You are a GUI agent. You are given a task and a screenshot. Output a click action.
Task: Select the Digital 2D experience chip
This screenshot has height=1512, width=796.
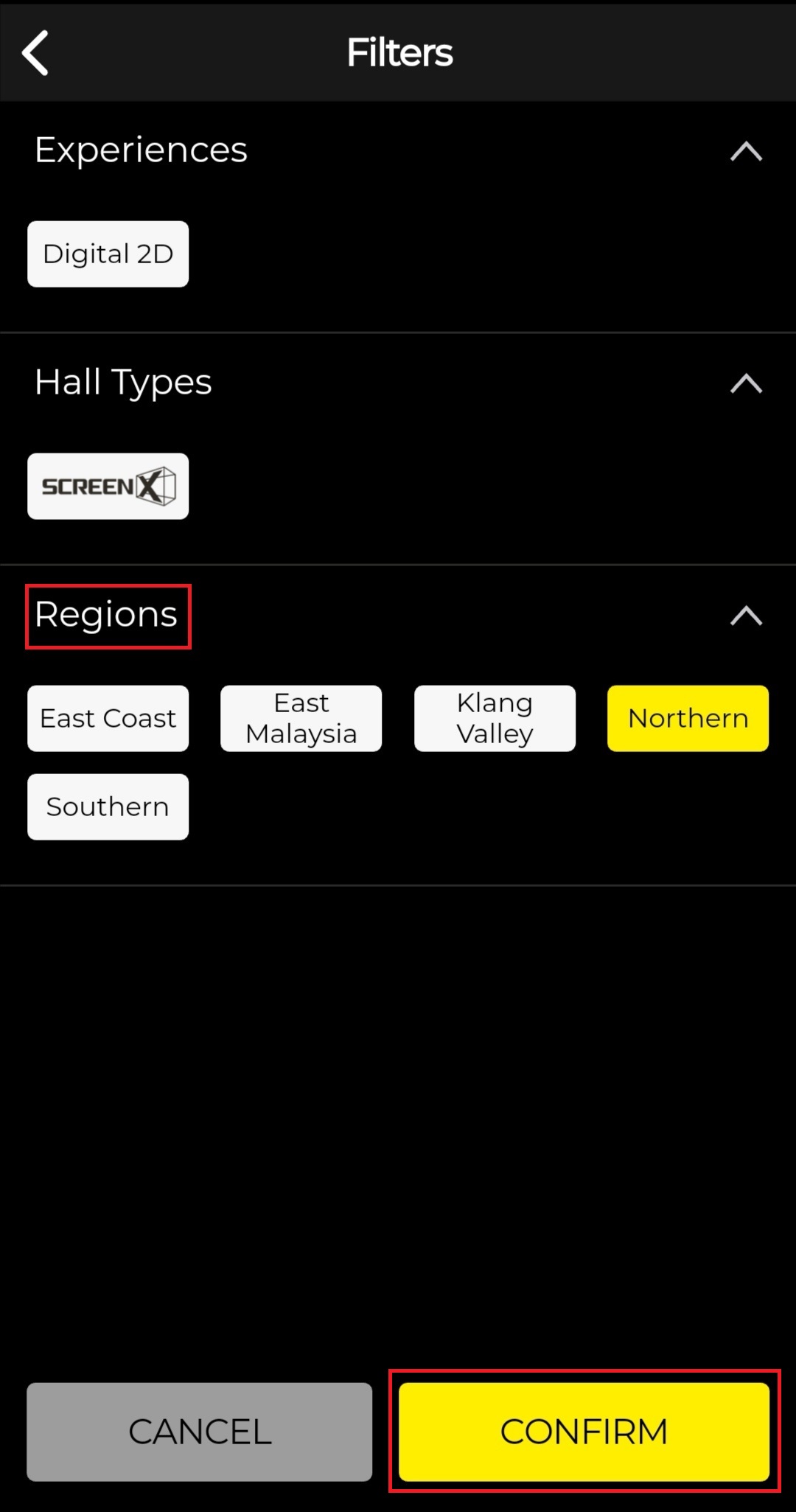(108, 254)
